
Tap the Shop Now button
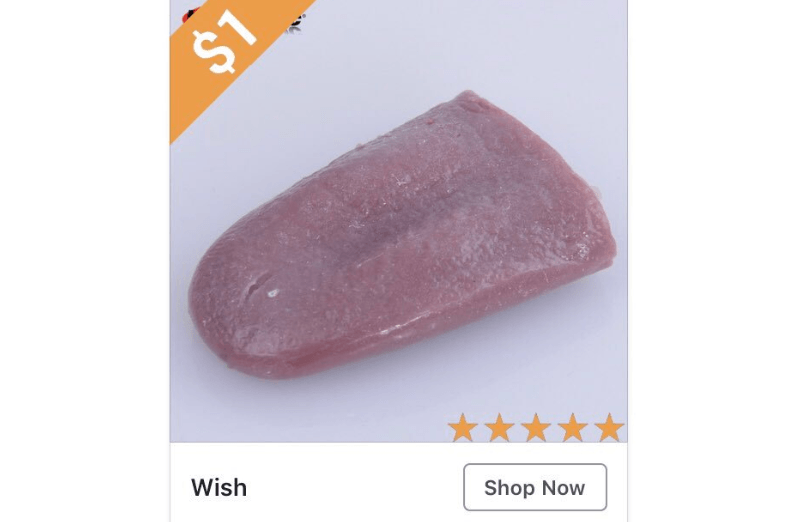click(x=534, y=488)
